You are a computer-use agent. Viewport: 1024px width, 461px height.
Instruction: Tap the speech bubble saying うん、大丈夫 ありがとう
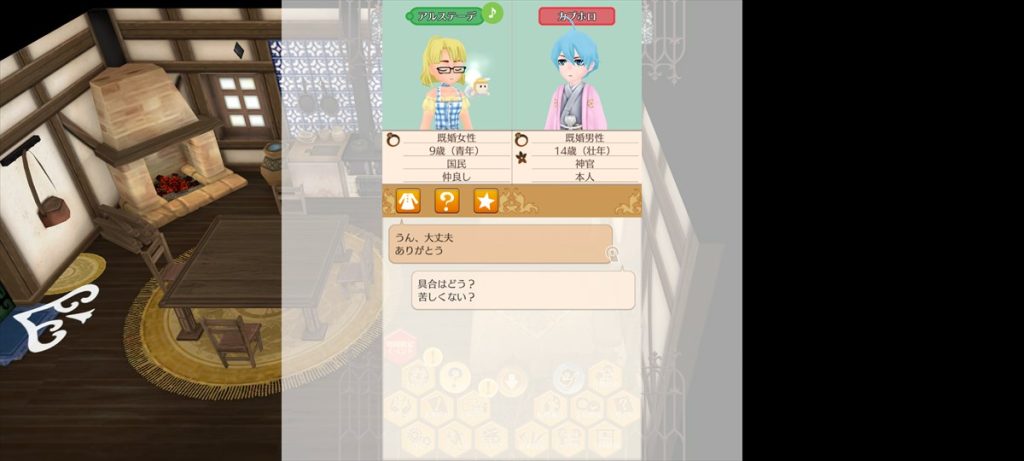click(499, 244)
